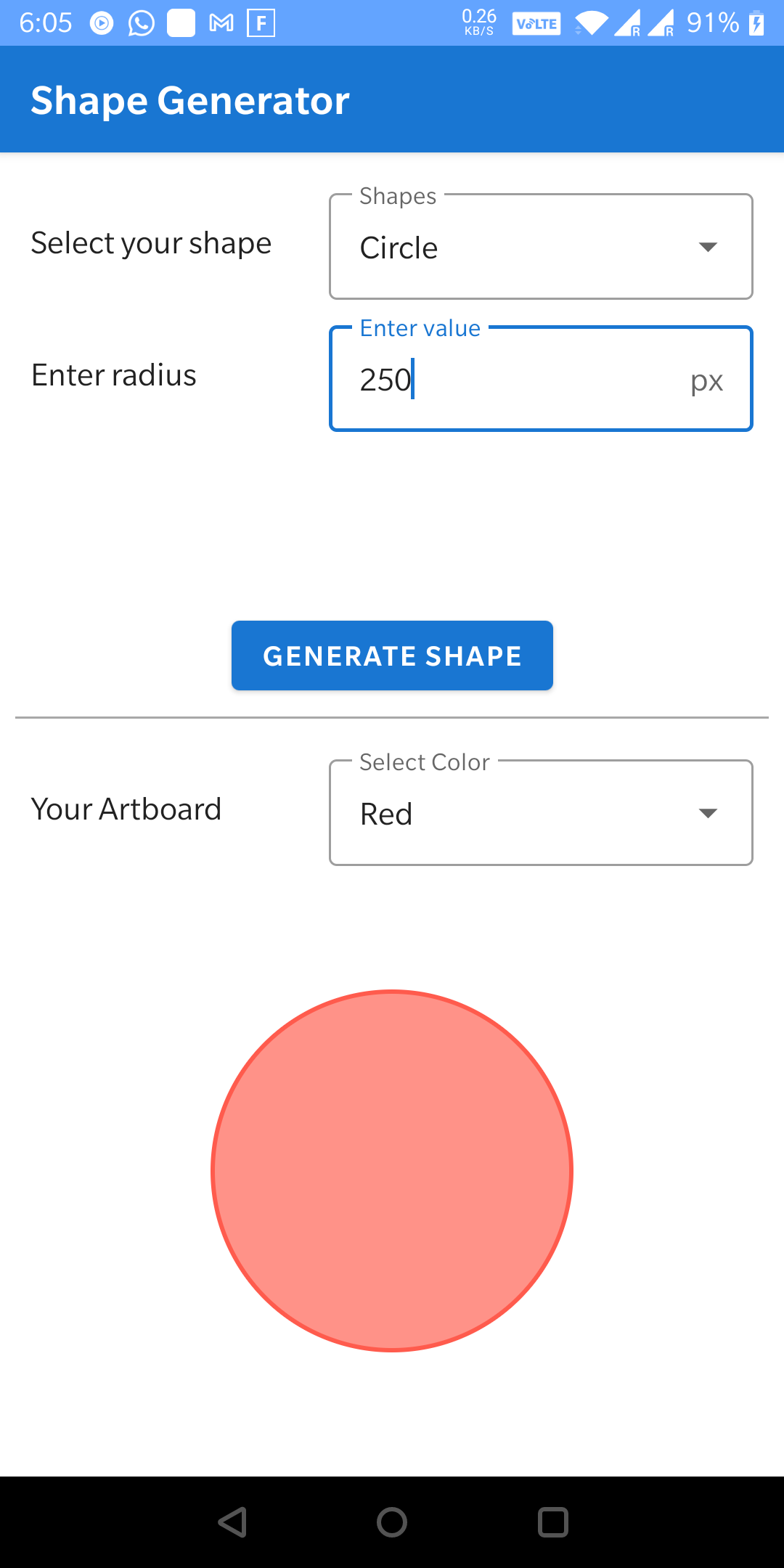Tap the VoLTE indicator
Image resolution: width=784 pixels, height=1568 pixels.
[536, 23]
